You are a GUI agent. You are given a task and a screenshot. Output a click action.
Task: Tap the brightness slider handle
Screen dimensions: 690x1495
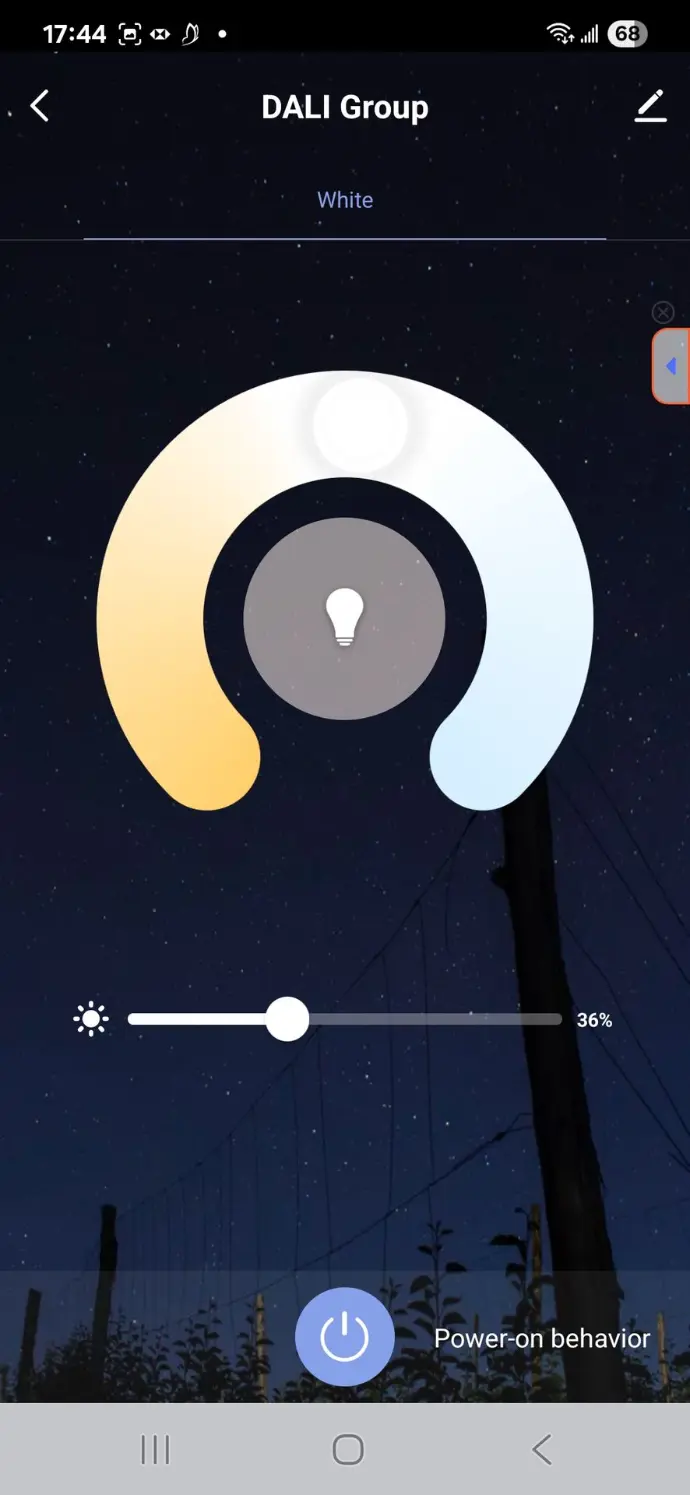(x=288, y=1019)
